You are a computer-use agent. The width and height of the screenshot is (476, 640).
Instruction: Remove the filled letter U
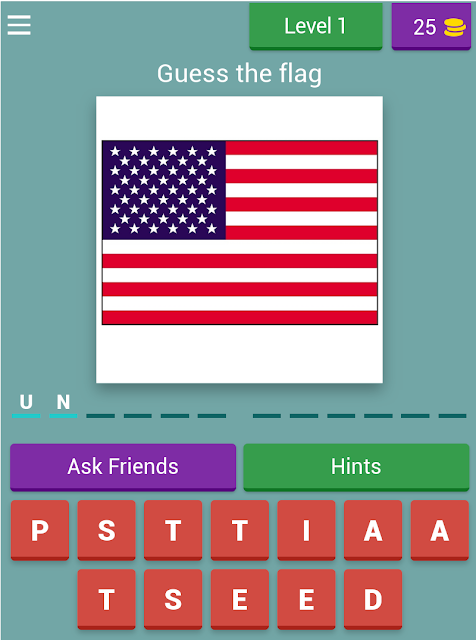click(x=26, y=402)
